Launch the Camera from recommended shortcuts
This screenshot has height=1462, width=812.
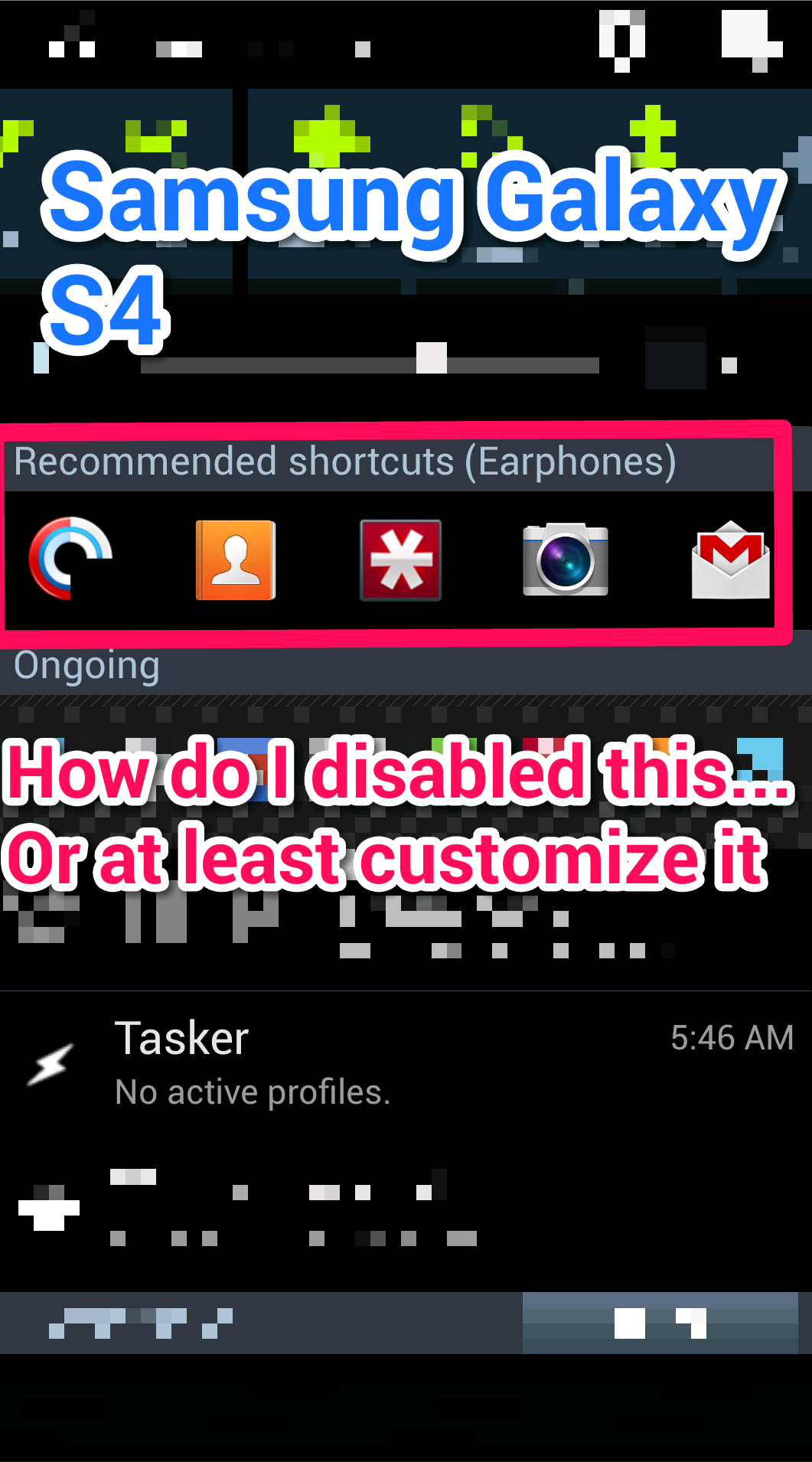(x=566, y=560)
